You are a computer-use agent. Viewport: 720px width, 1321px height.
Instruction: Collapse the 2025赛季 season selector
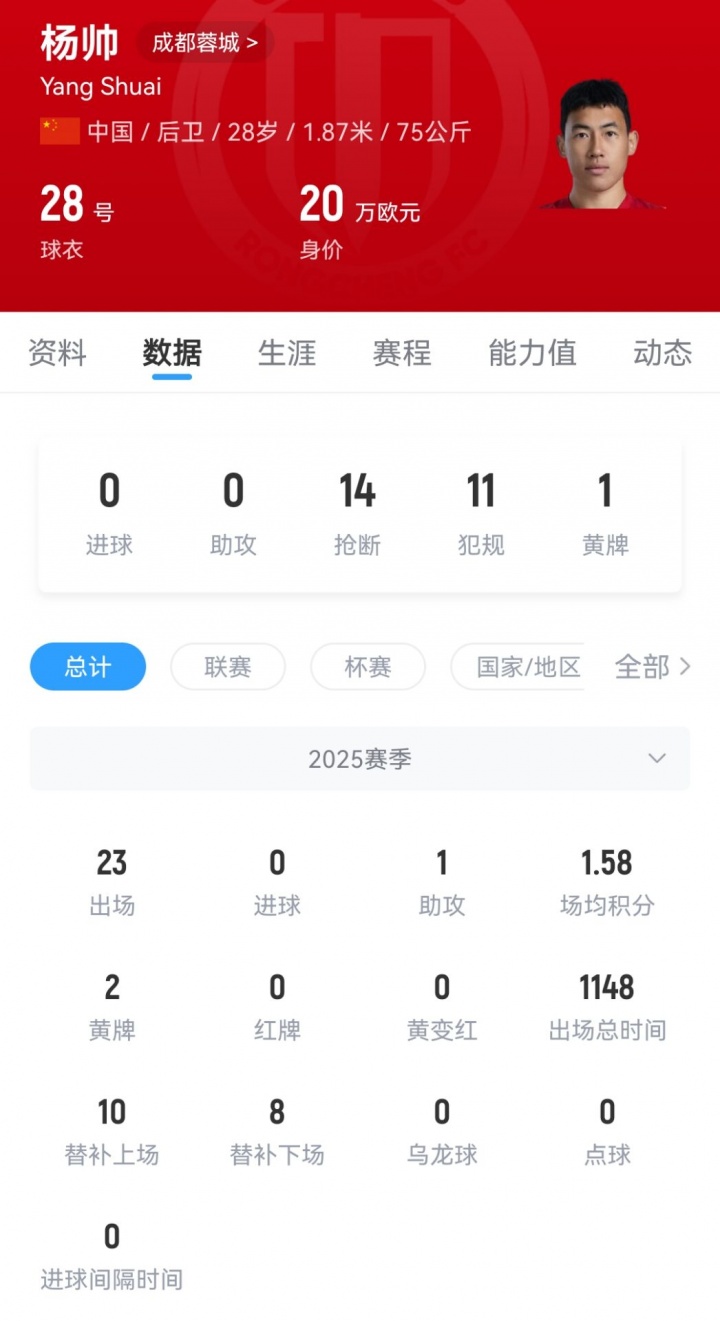click(360, 759)
